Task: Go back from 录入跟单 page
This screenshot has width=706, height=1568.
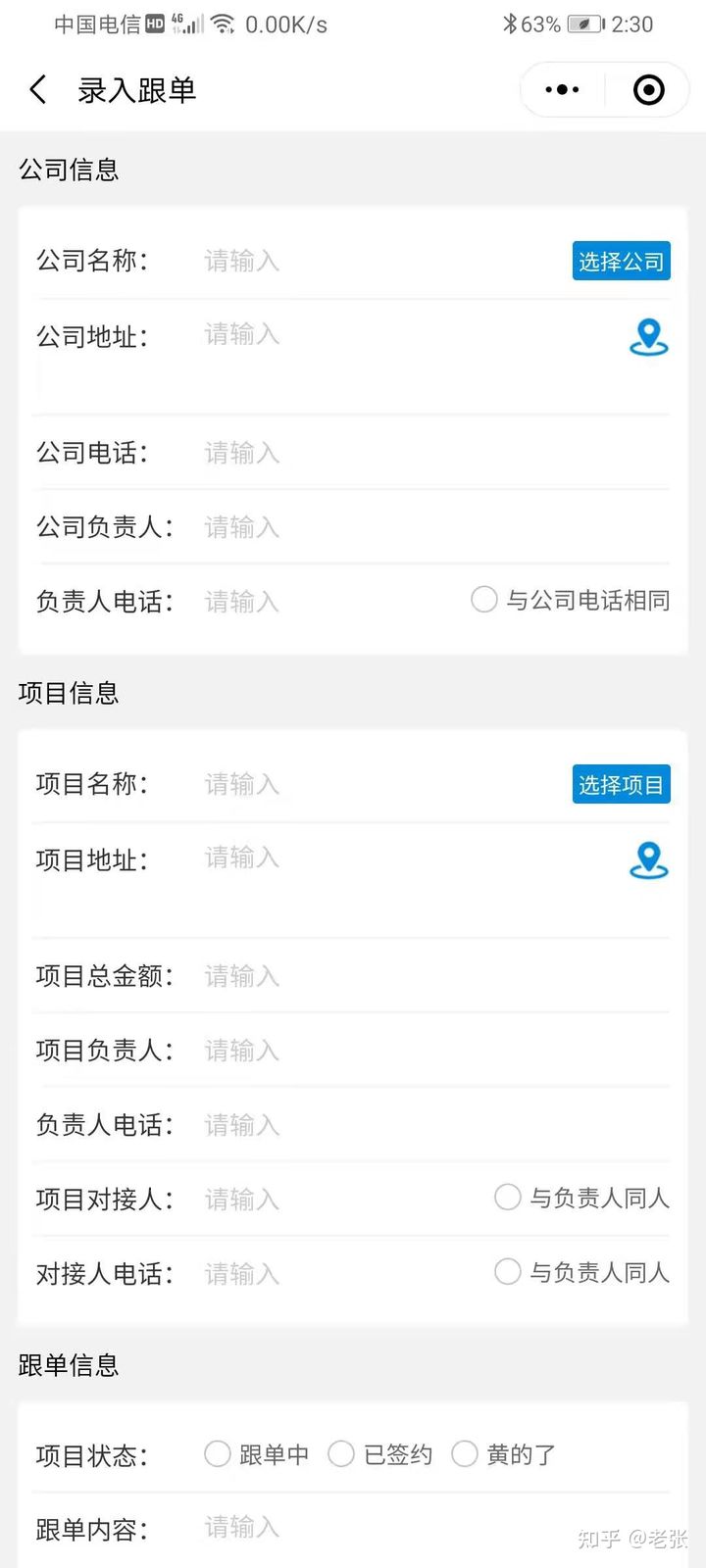Action: coord(38,90)
